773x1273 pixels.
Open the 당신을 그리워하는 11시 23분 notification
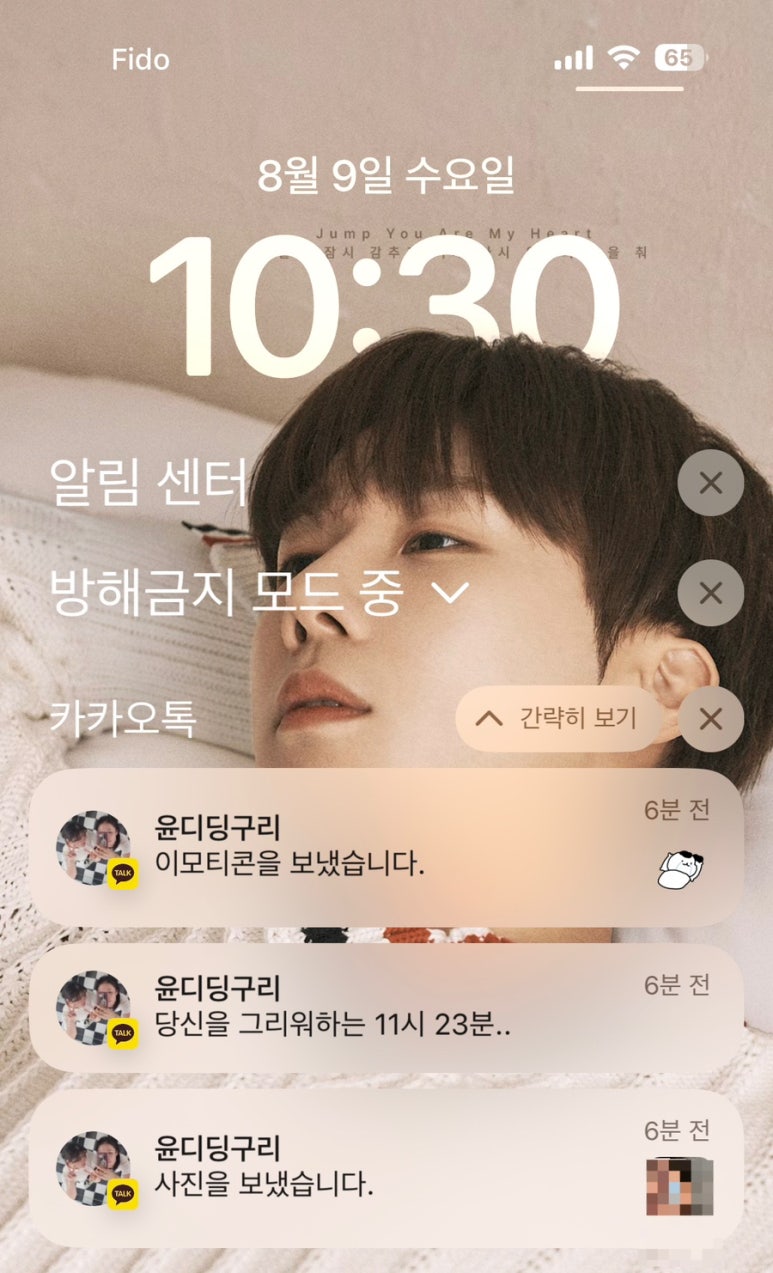coord(386,1008)
